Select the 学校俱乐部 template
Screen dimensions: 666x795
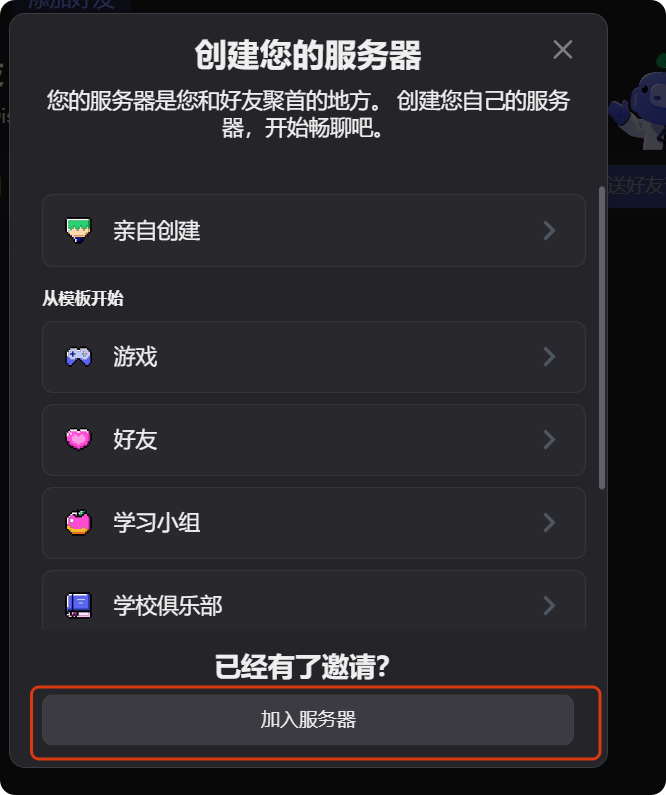313,603
